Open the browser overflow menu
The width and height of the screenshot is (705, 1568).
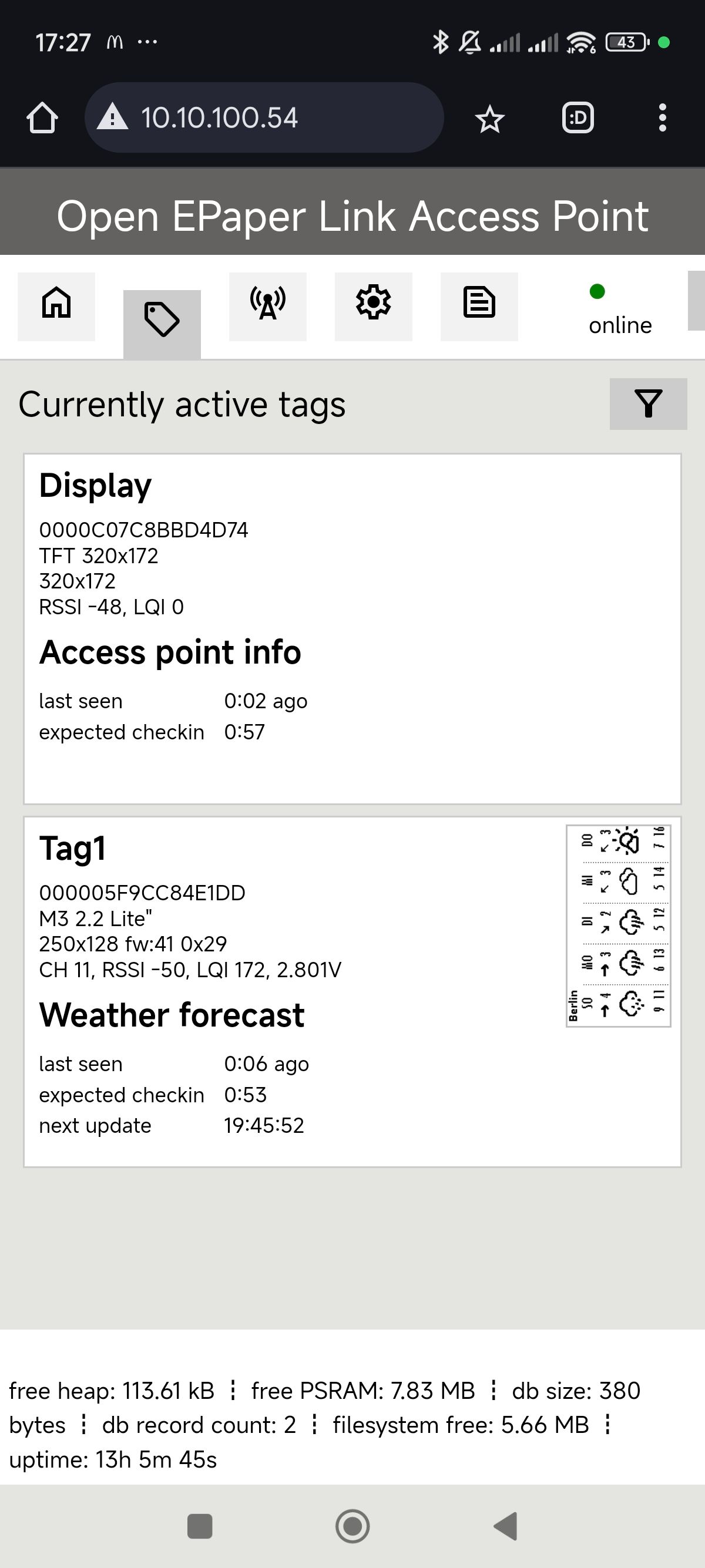tap(662, 117)
